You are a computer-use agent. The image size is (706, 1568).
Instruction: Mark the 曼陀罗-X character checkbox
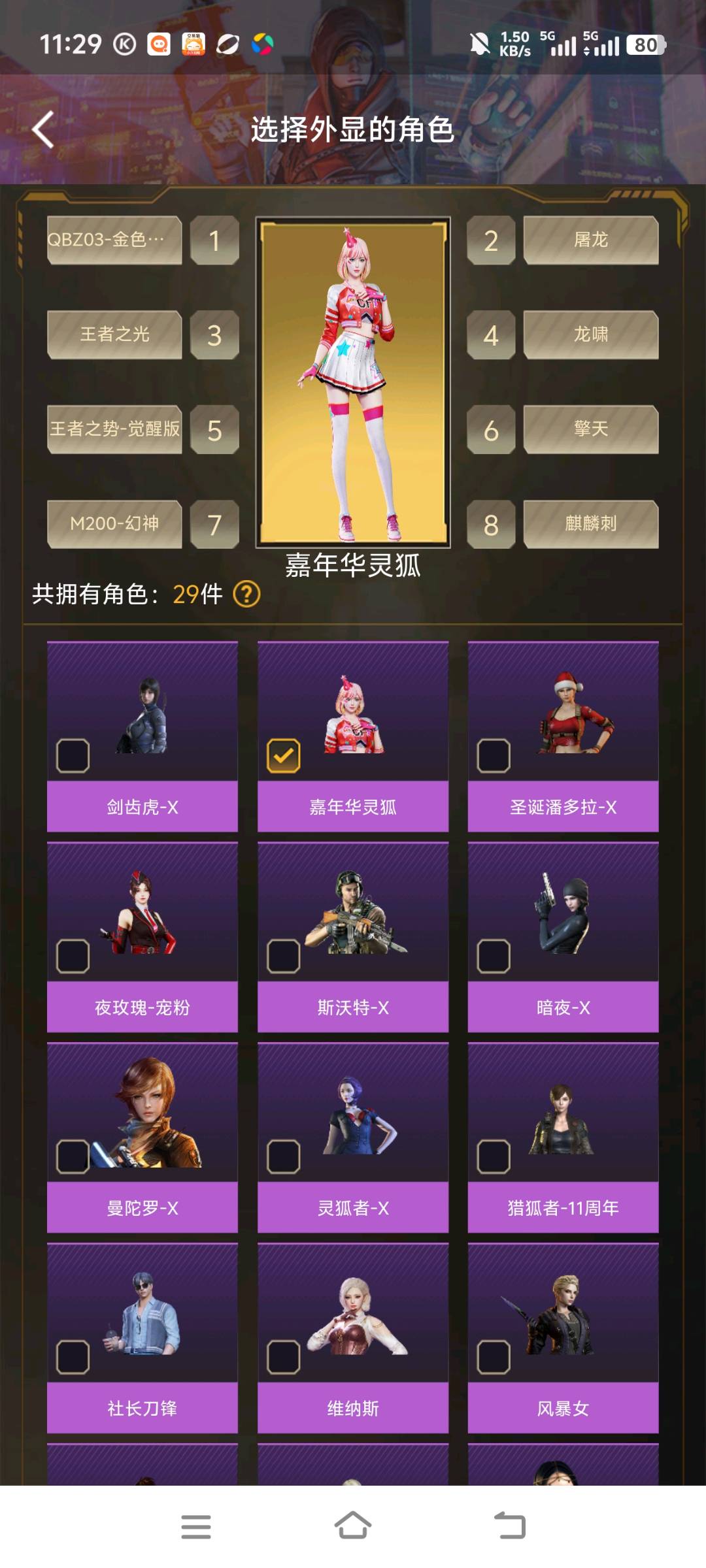click(73, 1157)
